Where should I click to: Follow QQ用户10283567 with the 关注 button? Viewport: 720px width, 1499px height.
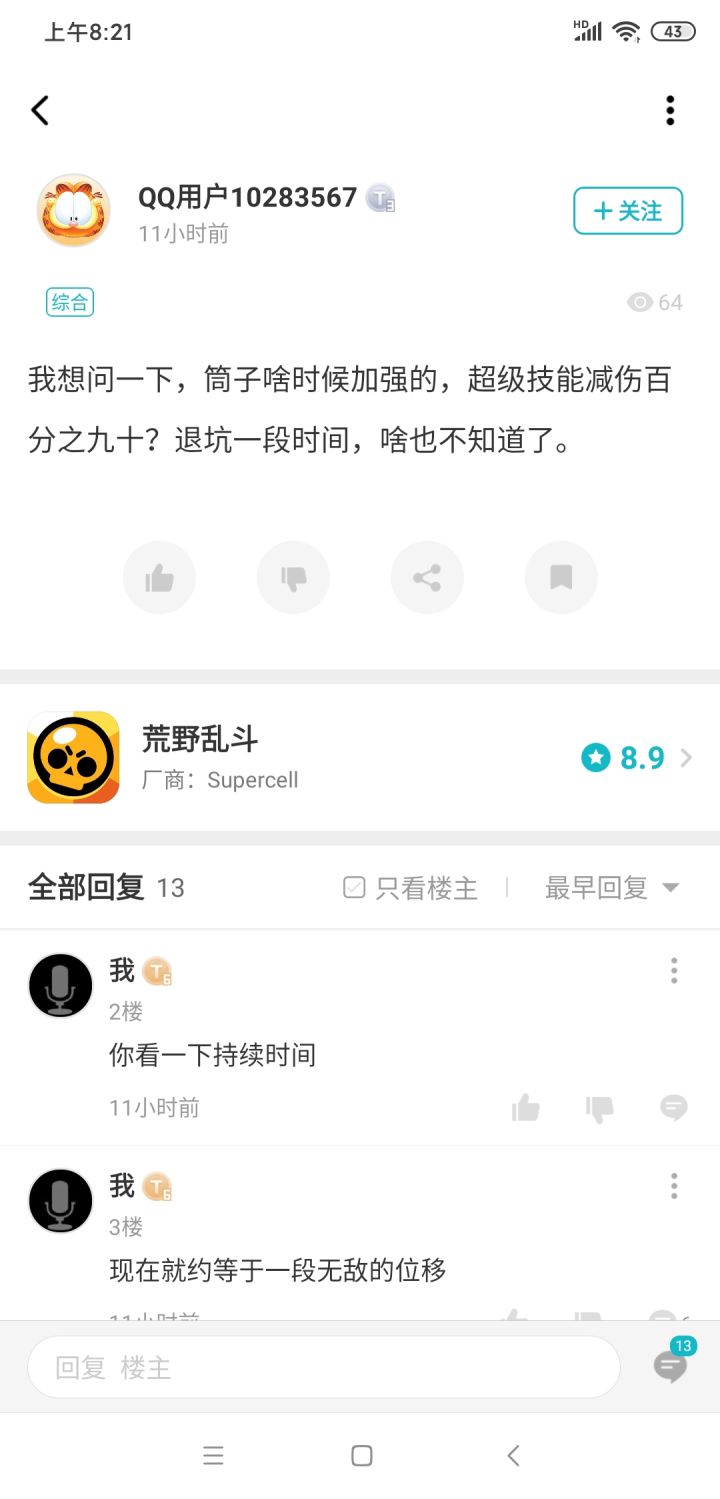click(628, 211)
